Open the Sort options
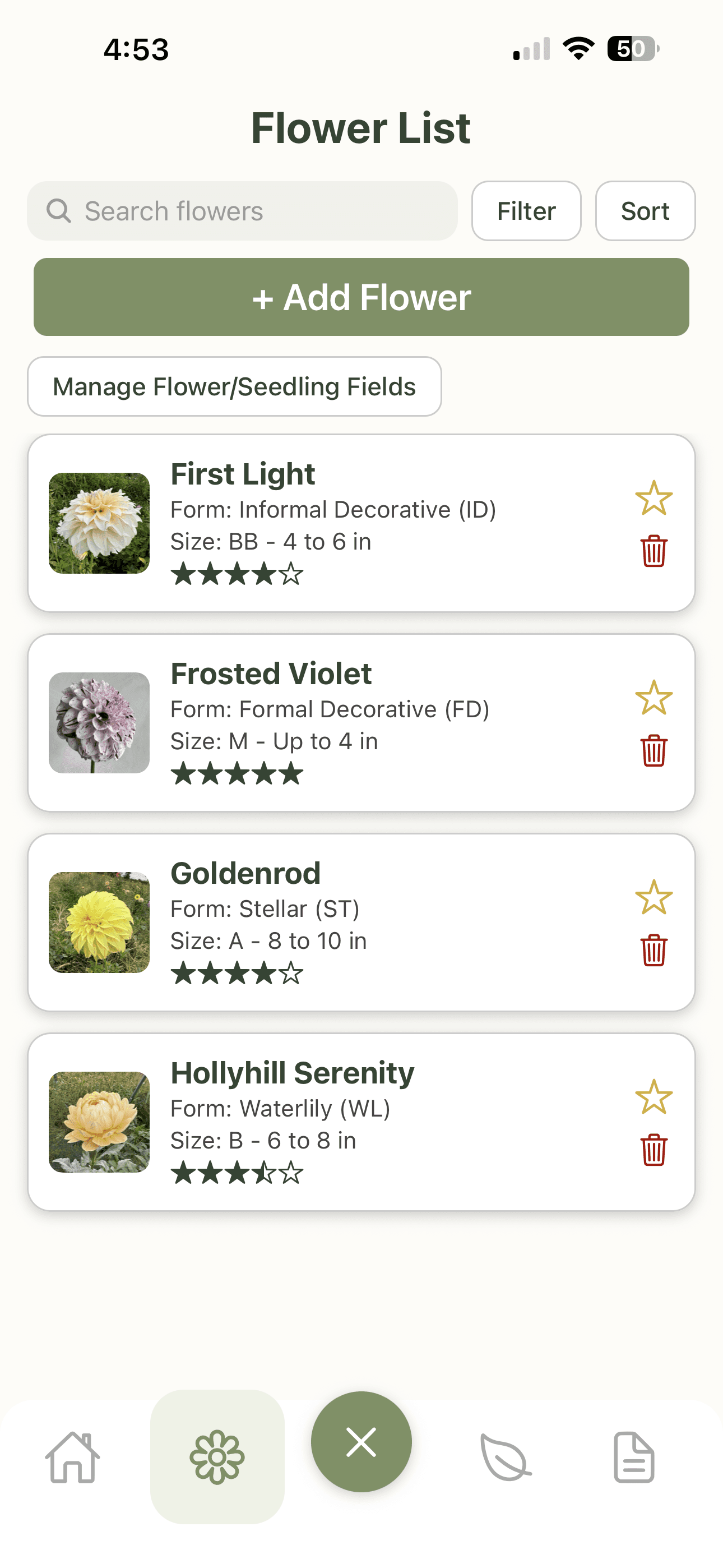Image resolution: width=723 pixels, height=1568 pixels. pyautogui.click(x=645, y=211)
